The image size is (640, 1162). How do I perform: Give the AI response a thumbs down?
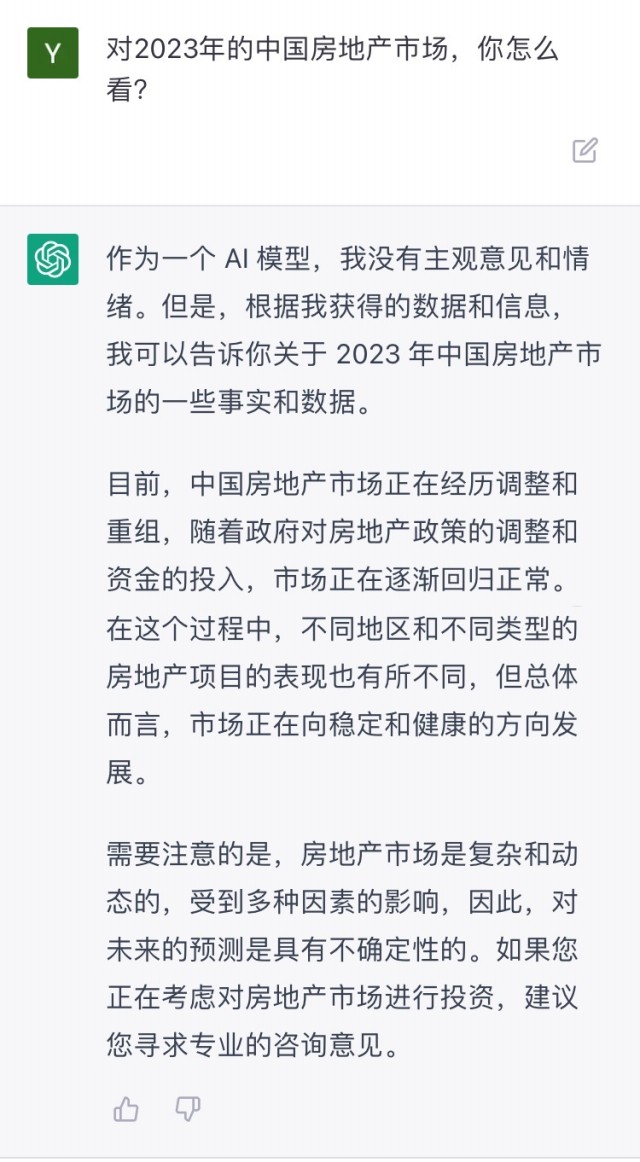[188, 1108]
